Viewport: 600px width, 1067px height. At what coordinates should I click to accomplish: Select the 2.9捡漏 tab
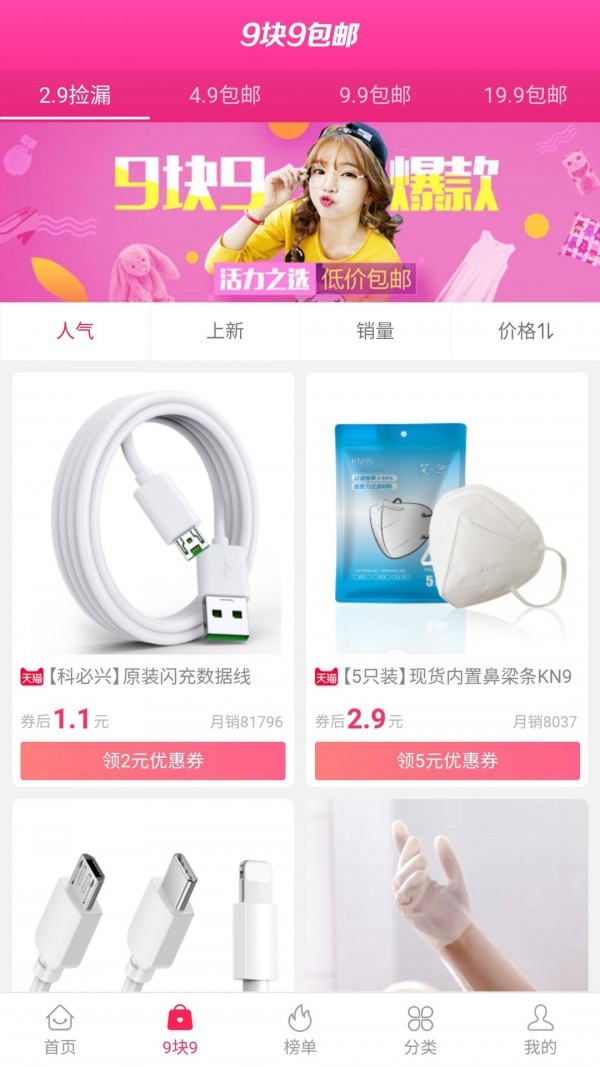pyautogui.click(x=75, y=95)
